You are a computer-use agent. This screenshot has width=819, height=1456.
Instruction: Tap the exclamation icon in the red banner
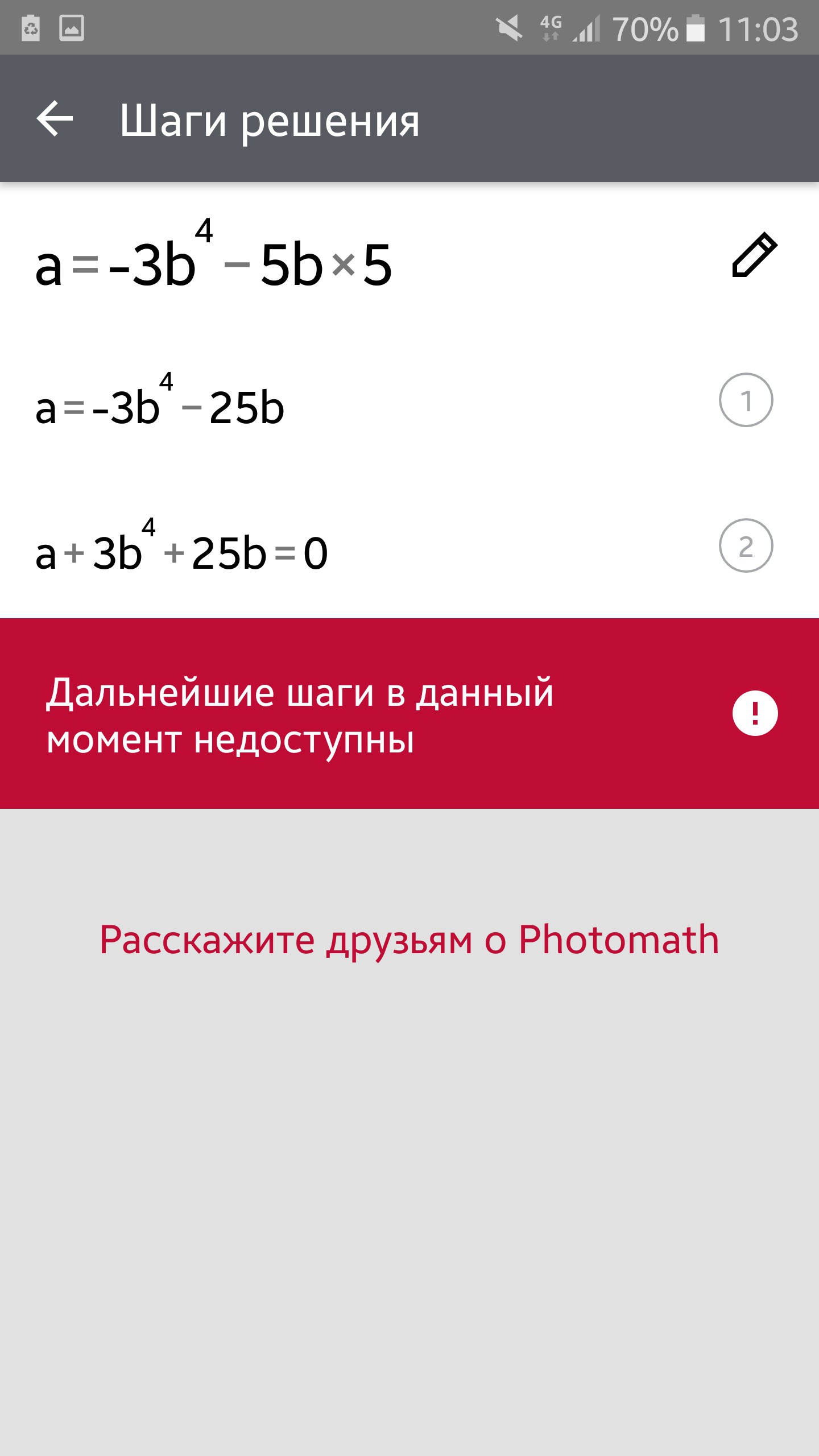(755, 713)
